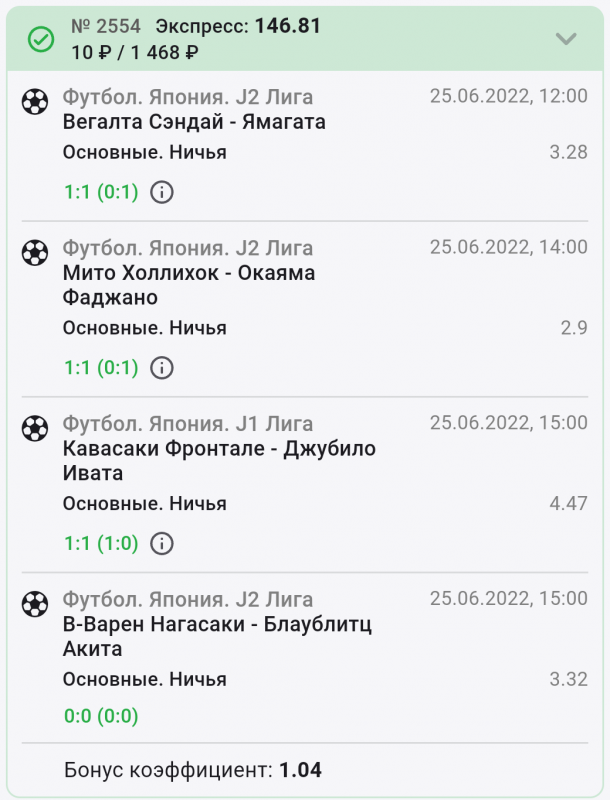Open score info for Мито Холлихок - Окаяма Фаджано
This screenshot has width=610, height=800.
pos(161,368)
